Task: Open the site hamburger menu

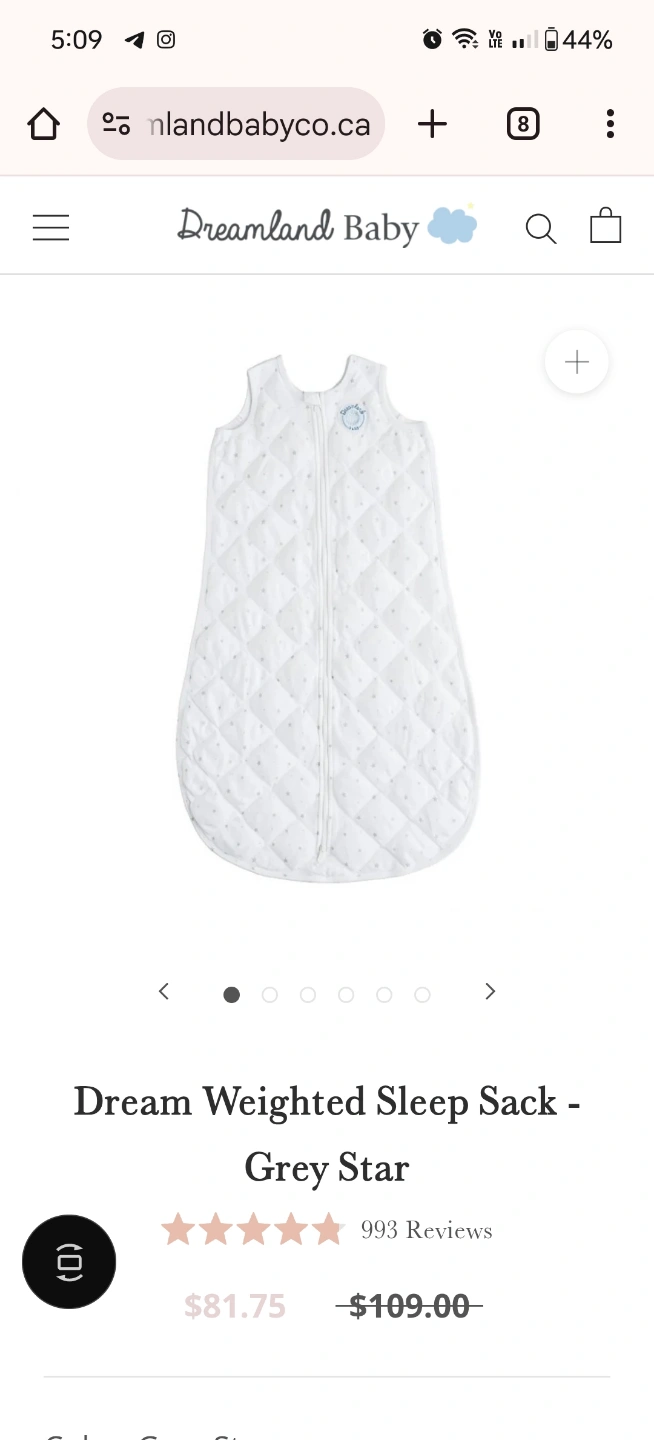Action: point(51,228)
